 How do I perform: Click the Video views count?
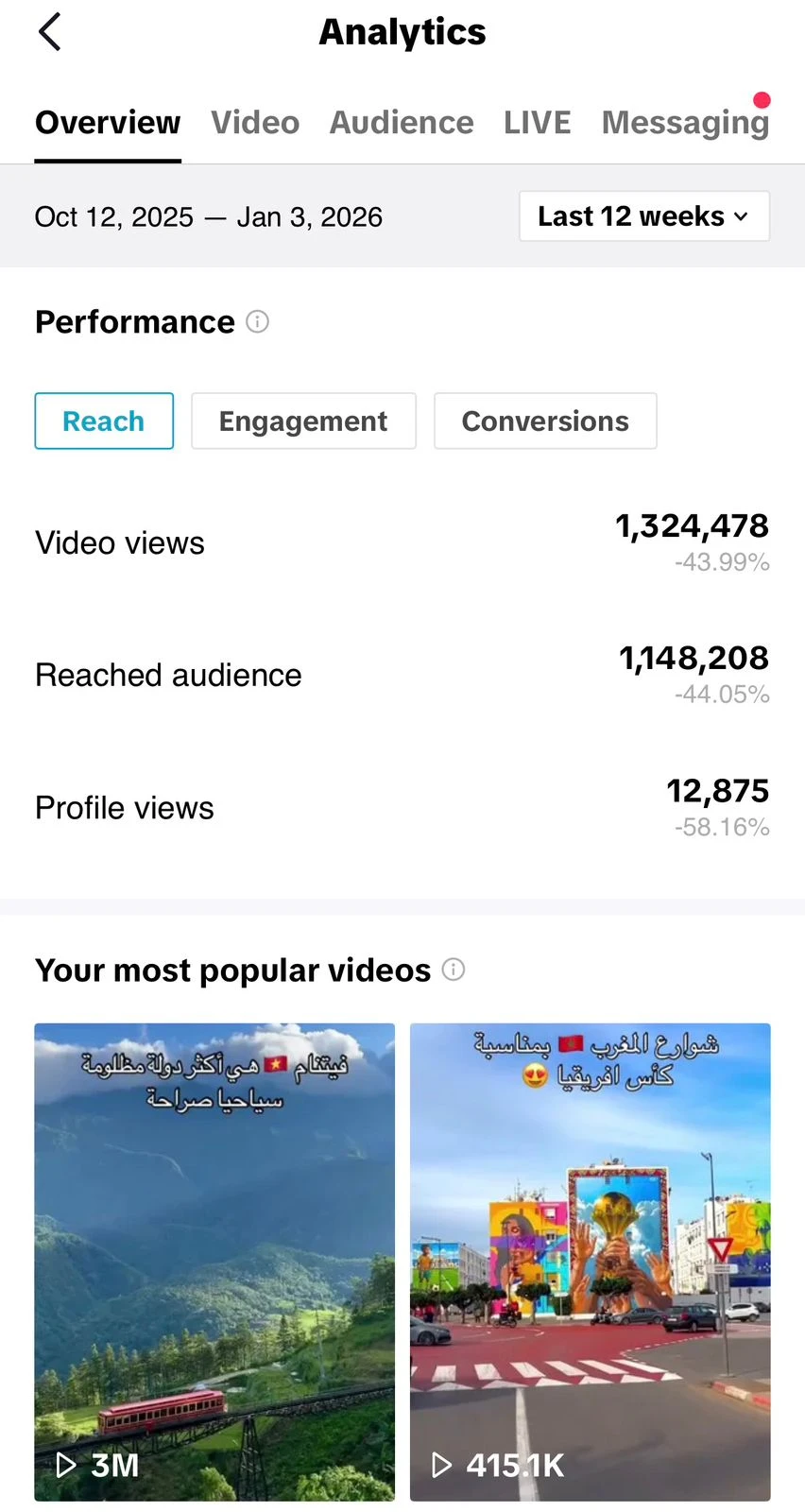pyautogui.click(x=692, y=526)
